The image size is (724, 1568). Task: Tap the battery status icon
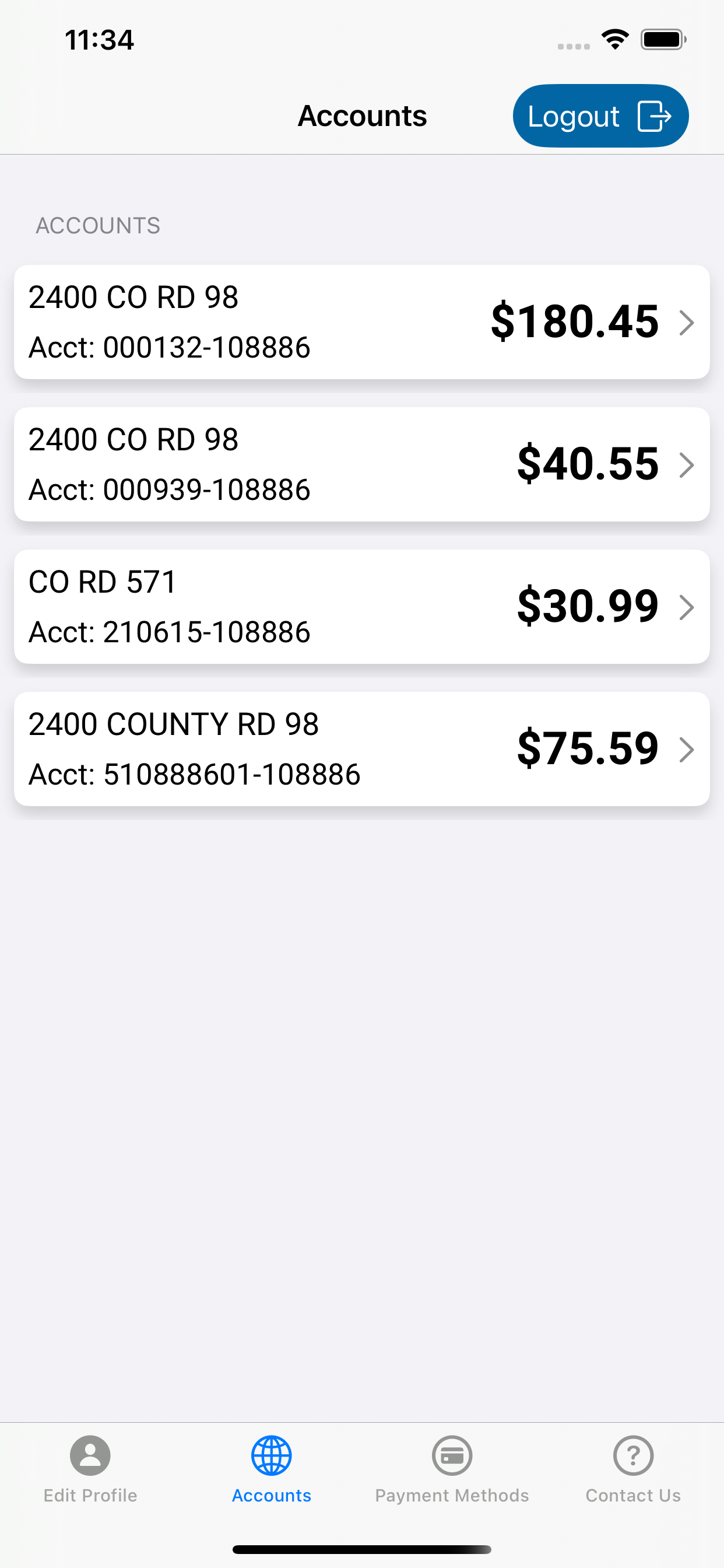point(664,39)
